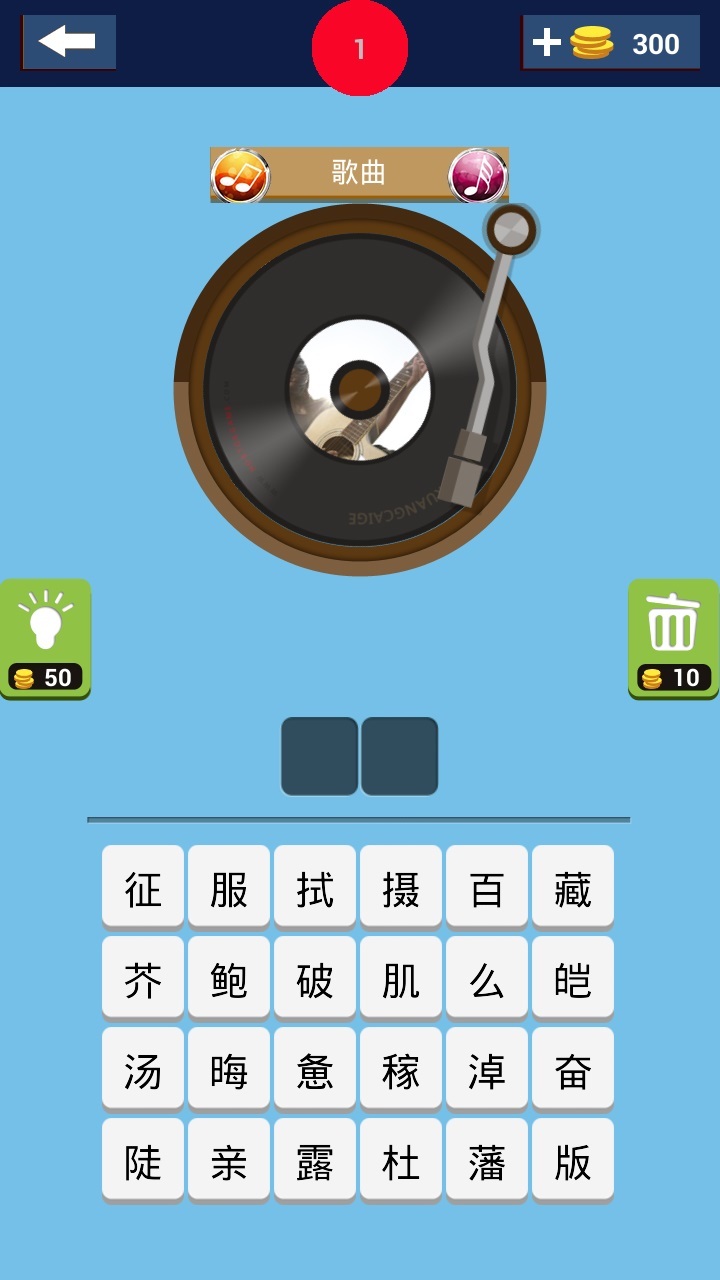
Task: Select the character 杜
Action: pyautogui.click(x=401, y=1162)
